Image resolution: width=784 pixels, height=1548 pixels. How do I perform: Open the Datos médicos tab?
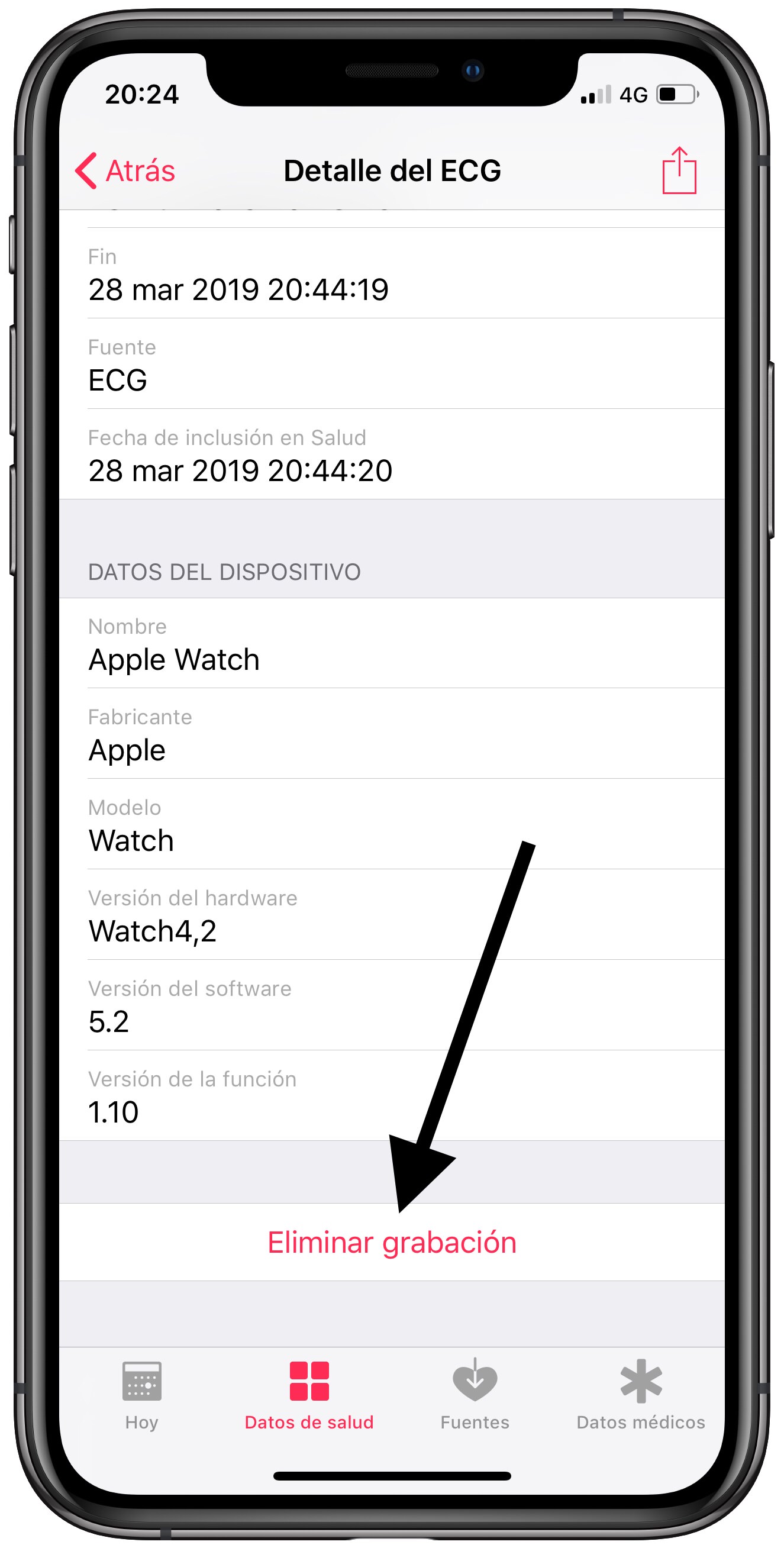640,1395
